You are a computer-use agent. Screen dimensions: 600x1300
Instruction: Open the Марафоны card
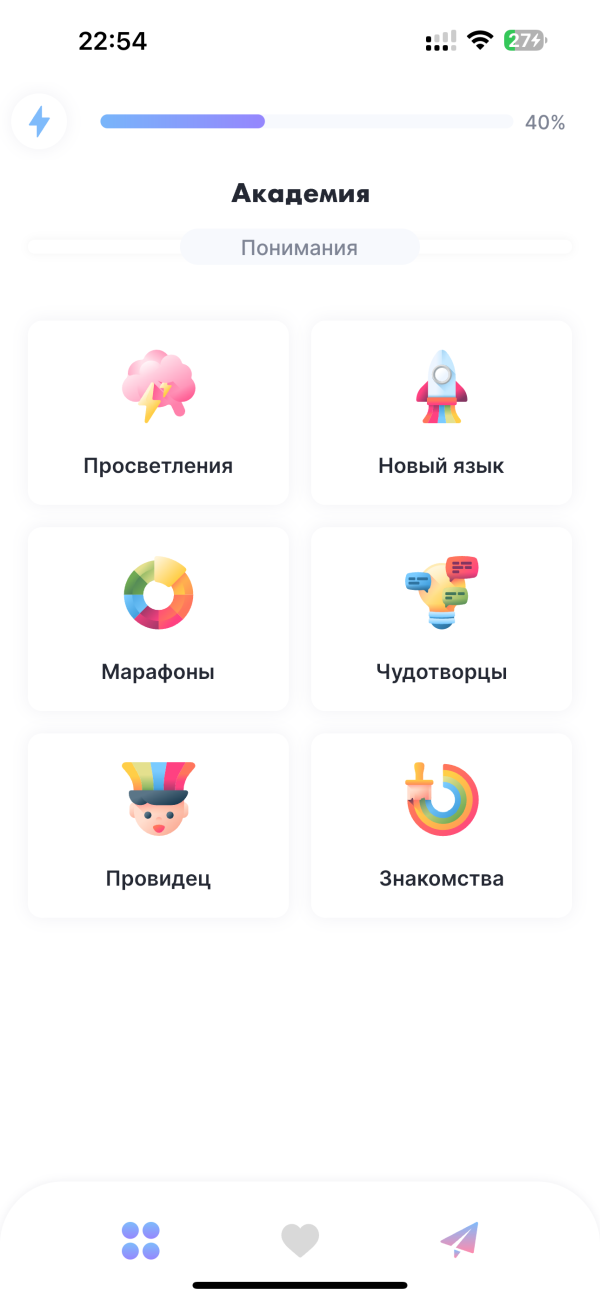click(x=158, y=619)
